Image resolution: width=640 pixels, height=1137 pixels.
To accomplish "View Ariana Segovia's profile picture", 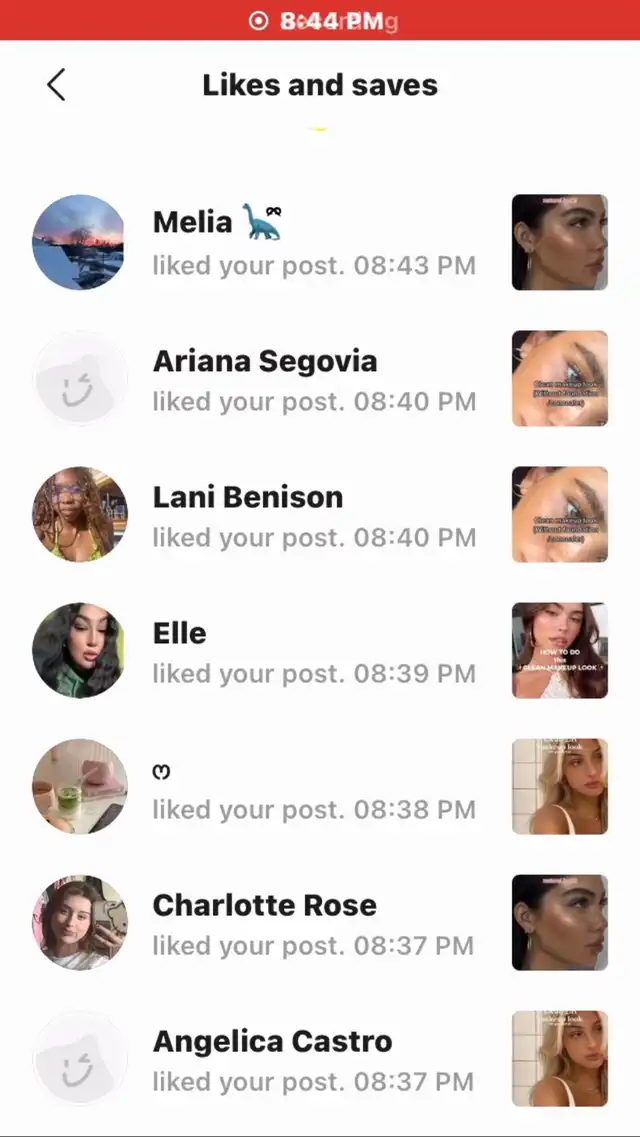I will point(80,379).
